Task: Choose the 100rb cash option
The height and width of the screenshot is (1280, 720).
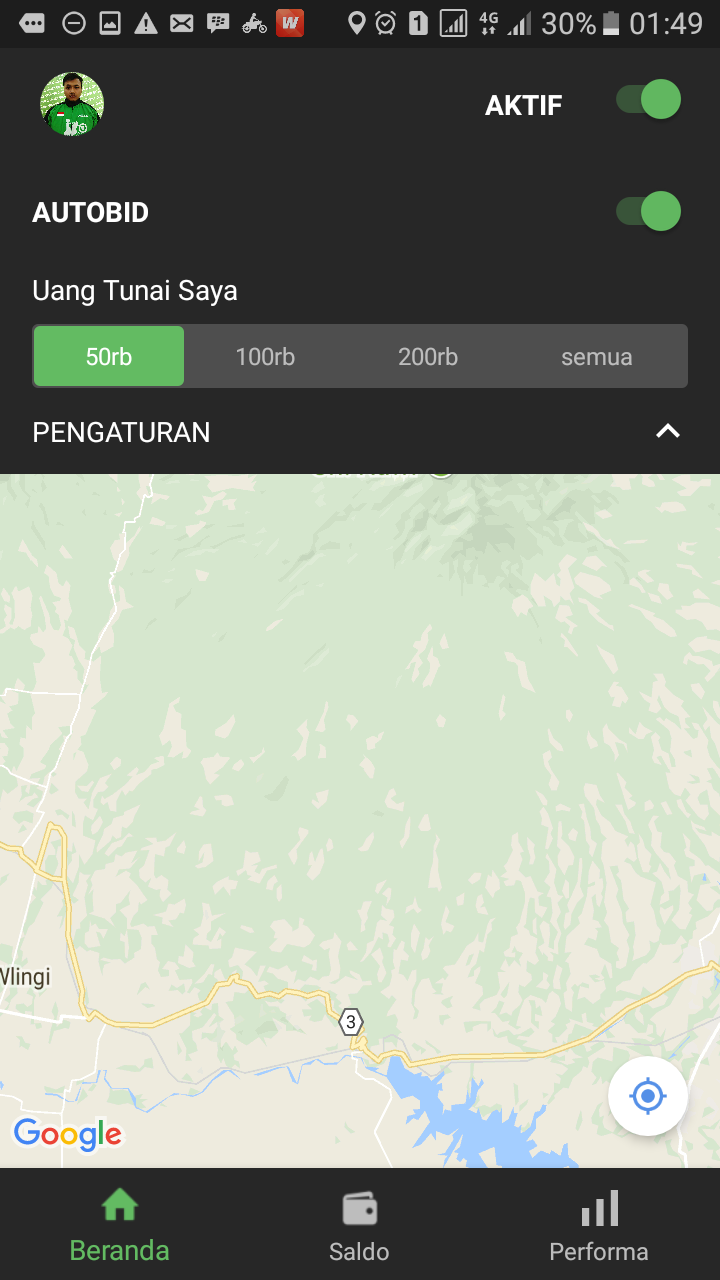Action: 265,356
